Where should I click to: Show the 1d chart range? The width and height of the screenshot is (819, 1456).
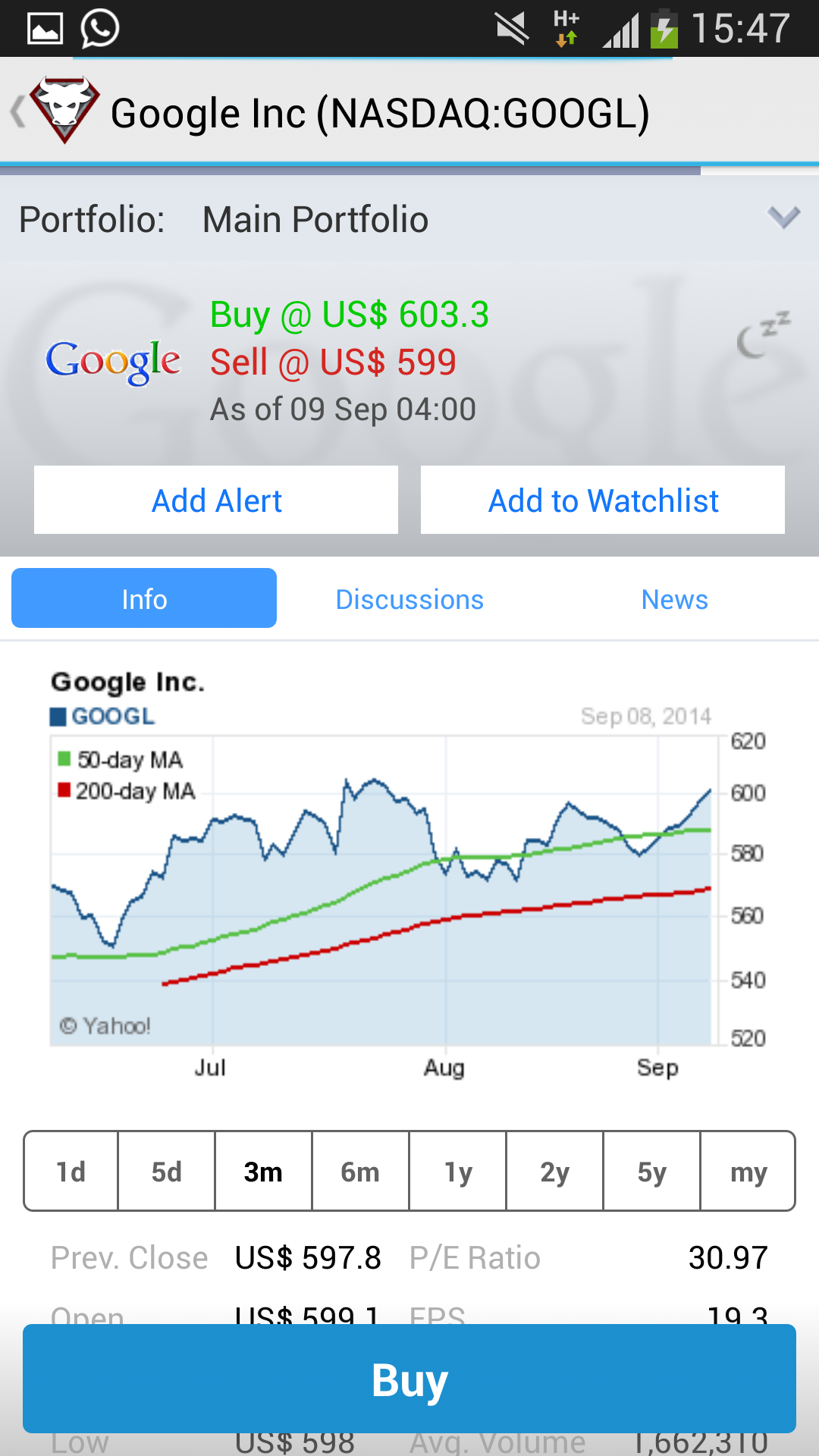[71, 1172]
